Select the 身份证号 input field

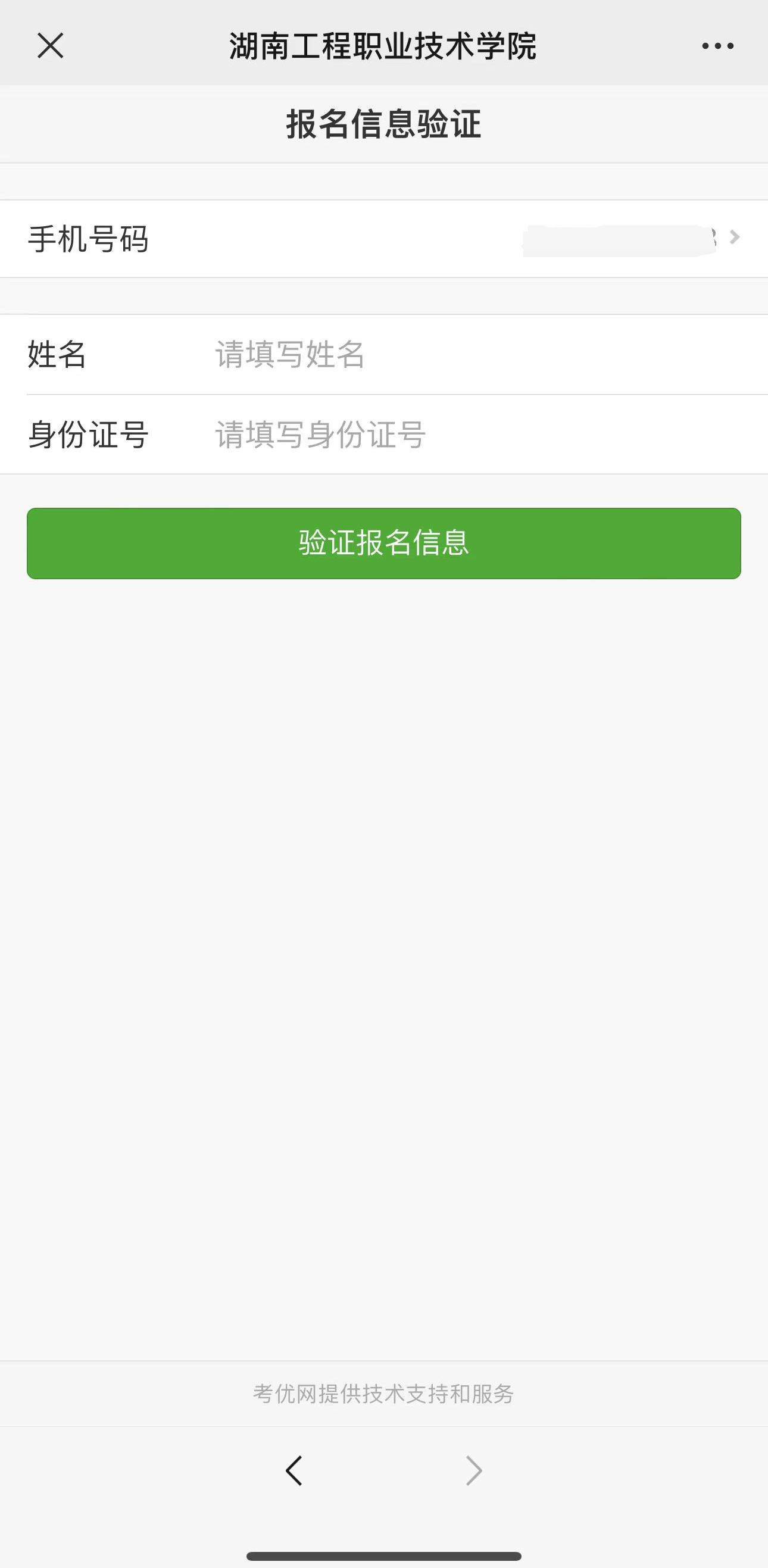pos(474,435)
